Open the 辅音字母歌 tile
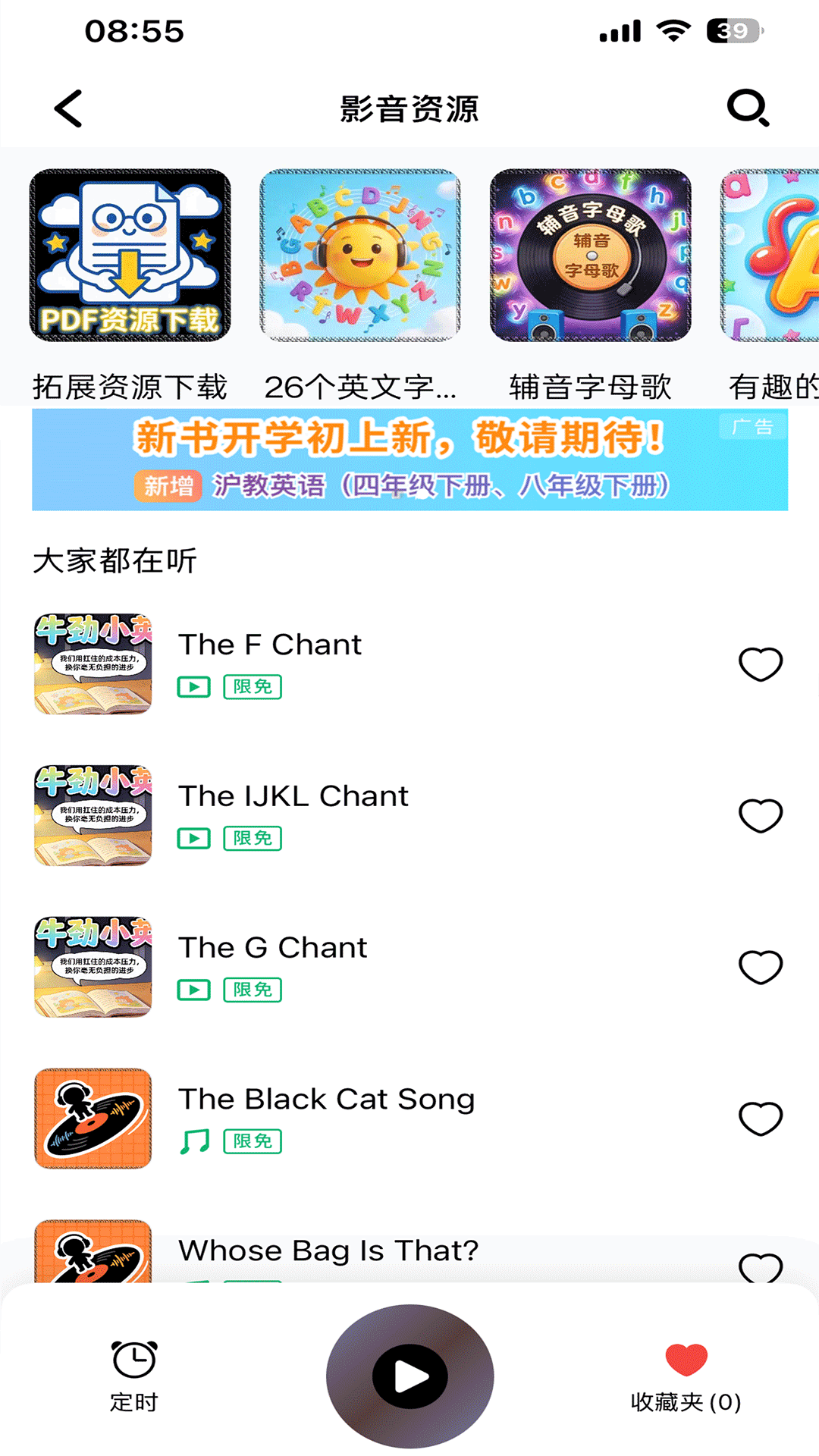This screenshot has width=819, height=1456. tap(590, 256)
